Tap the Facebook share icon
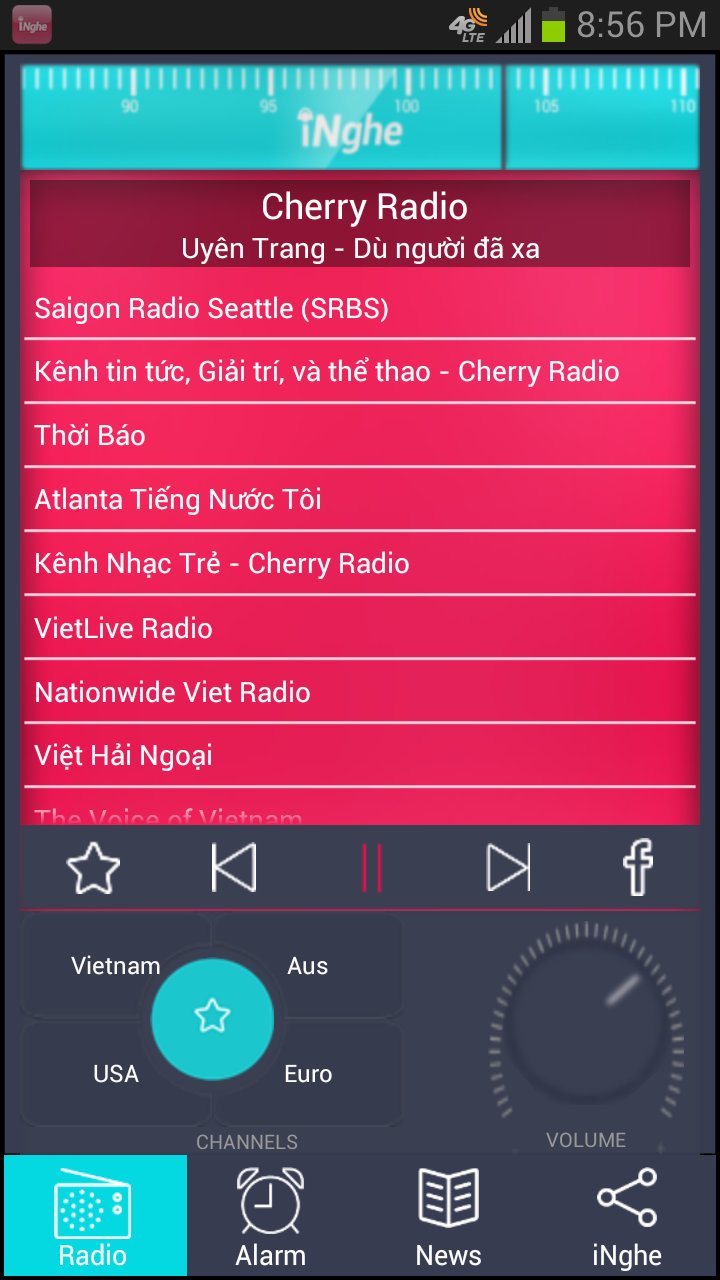This screenshot has height=1280, width=720. (x=638, y=867)
